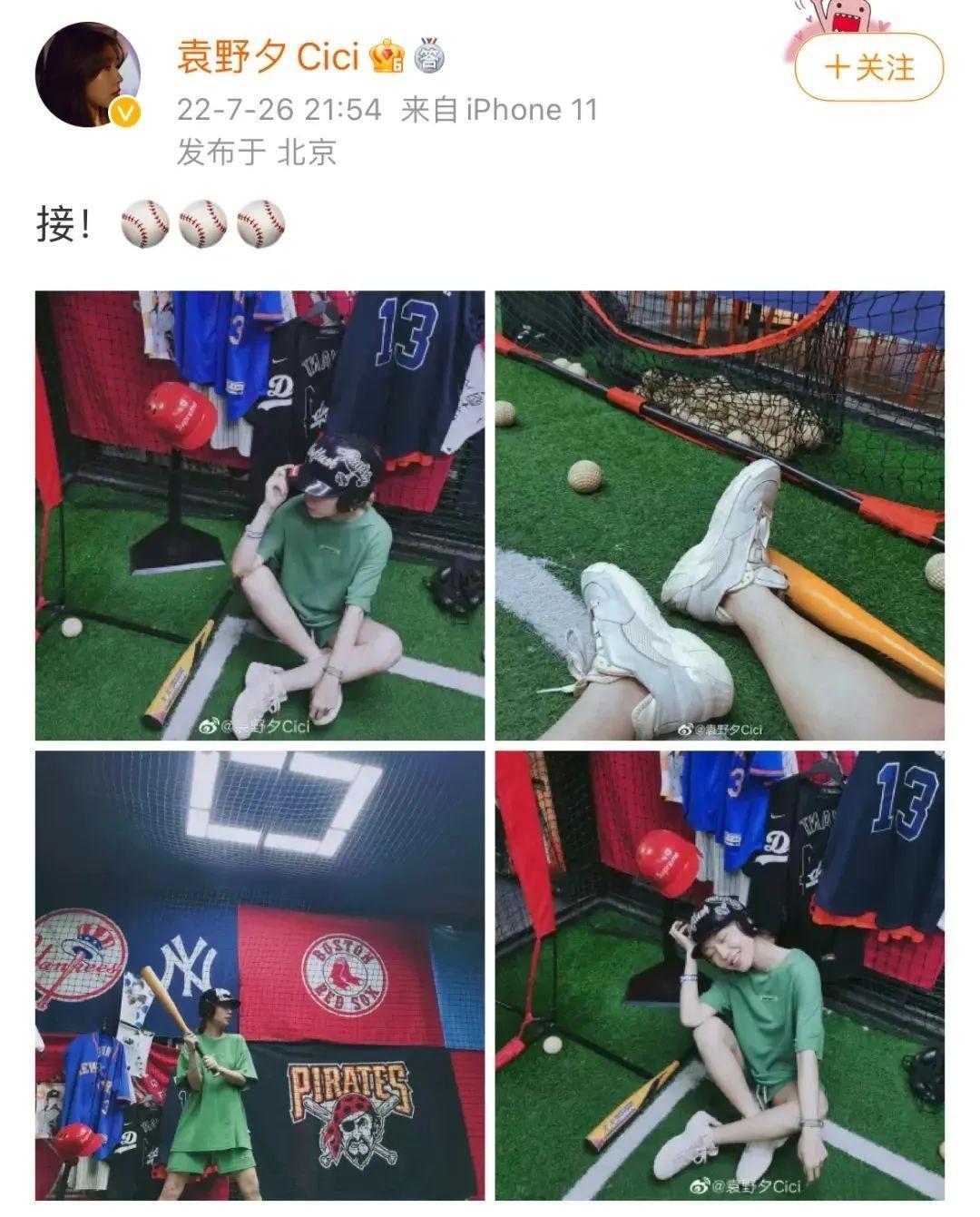
Task: Follow 袁野夕 Cici with the 关注 button
Action: 868,67
